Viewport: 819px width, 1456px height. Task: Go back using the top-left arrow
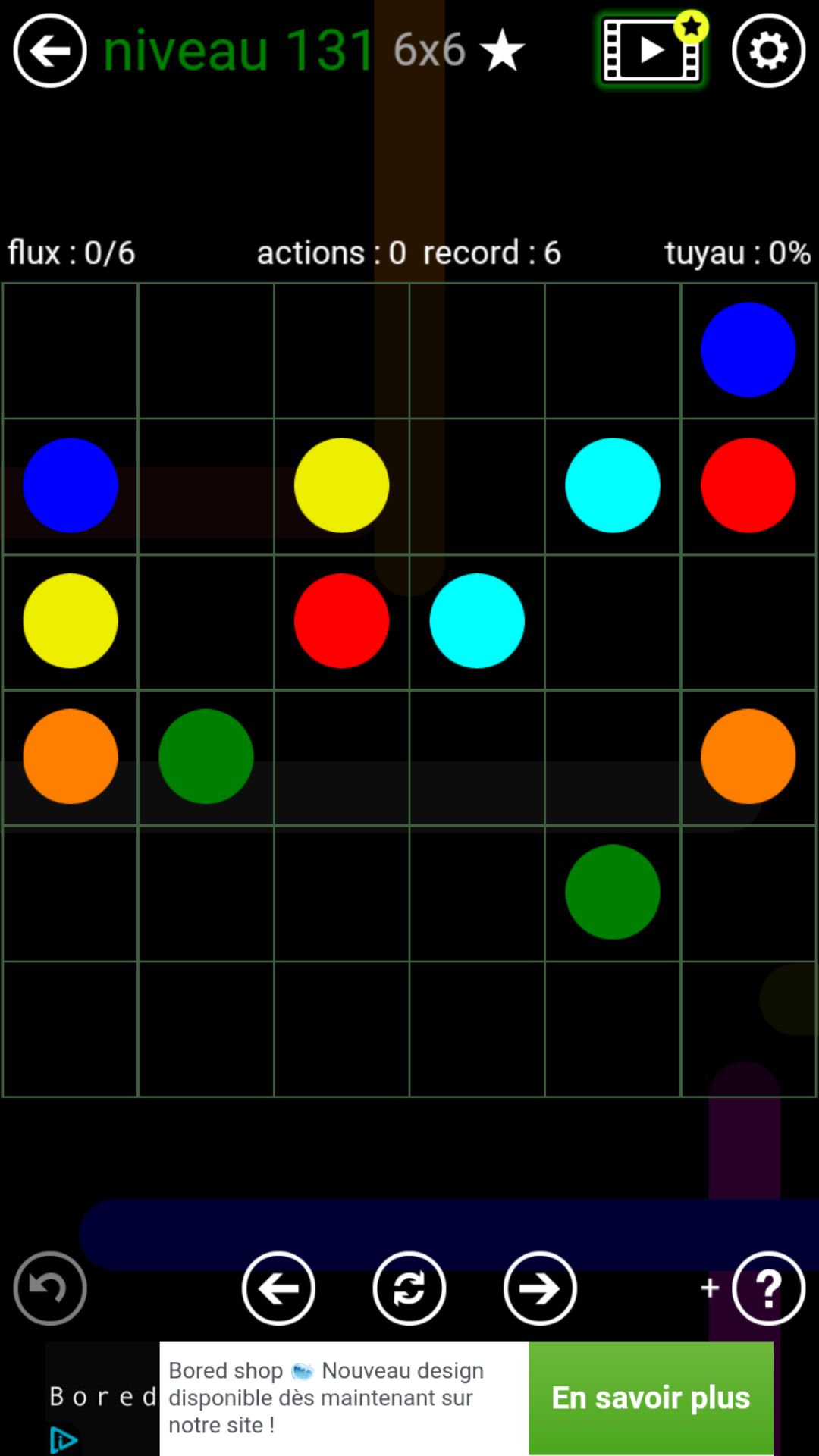(x=50, y=51)
